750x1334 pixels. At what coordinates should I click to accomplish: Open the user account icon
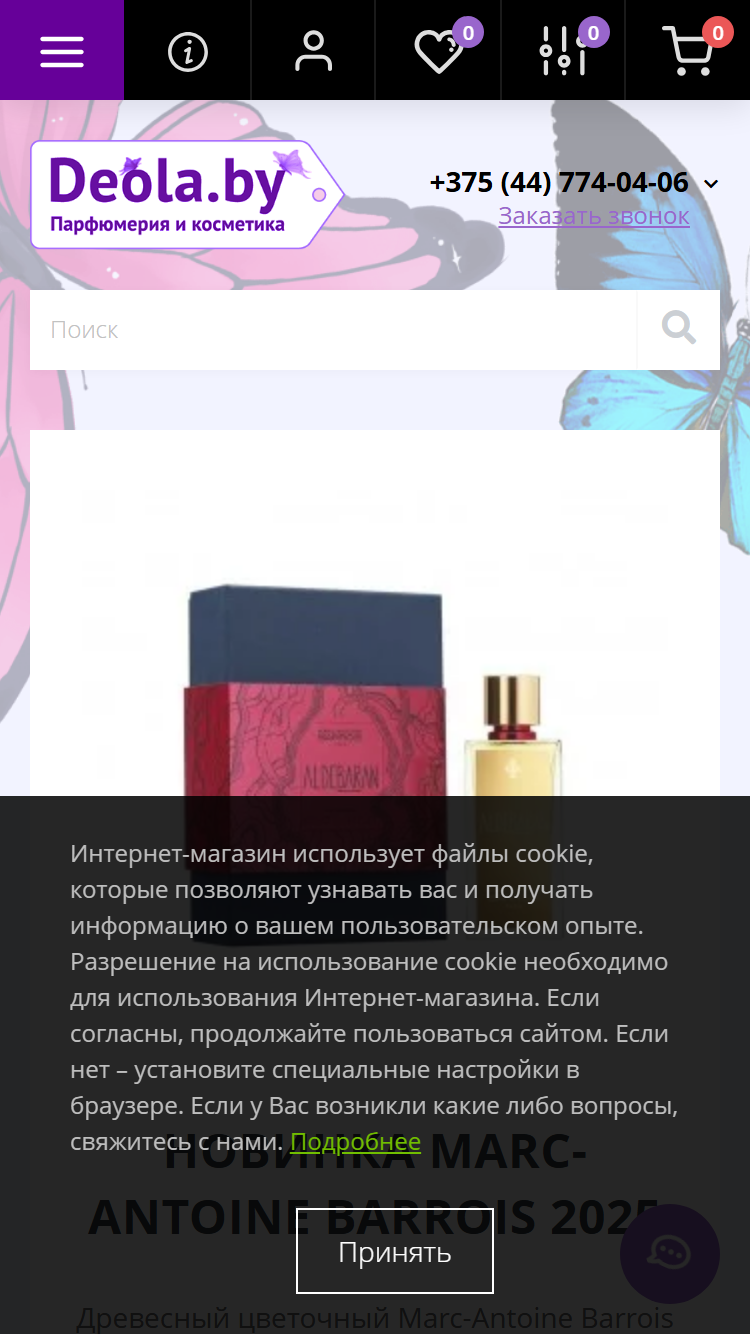click(313, 51)
